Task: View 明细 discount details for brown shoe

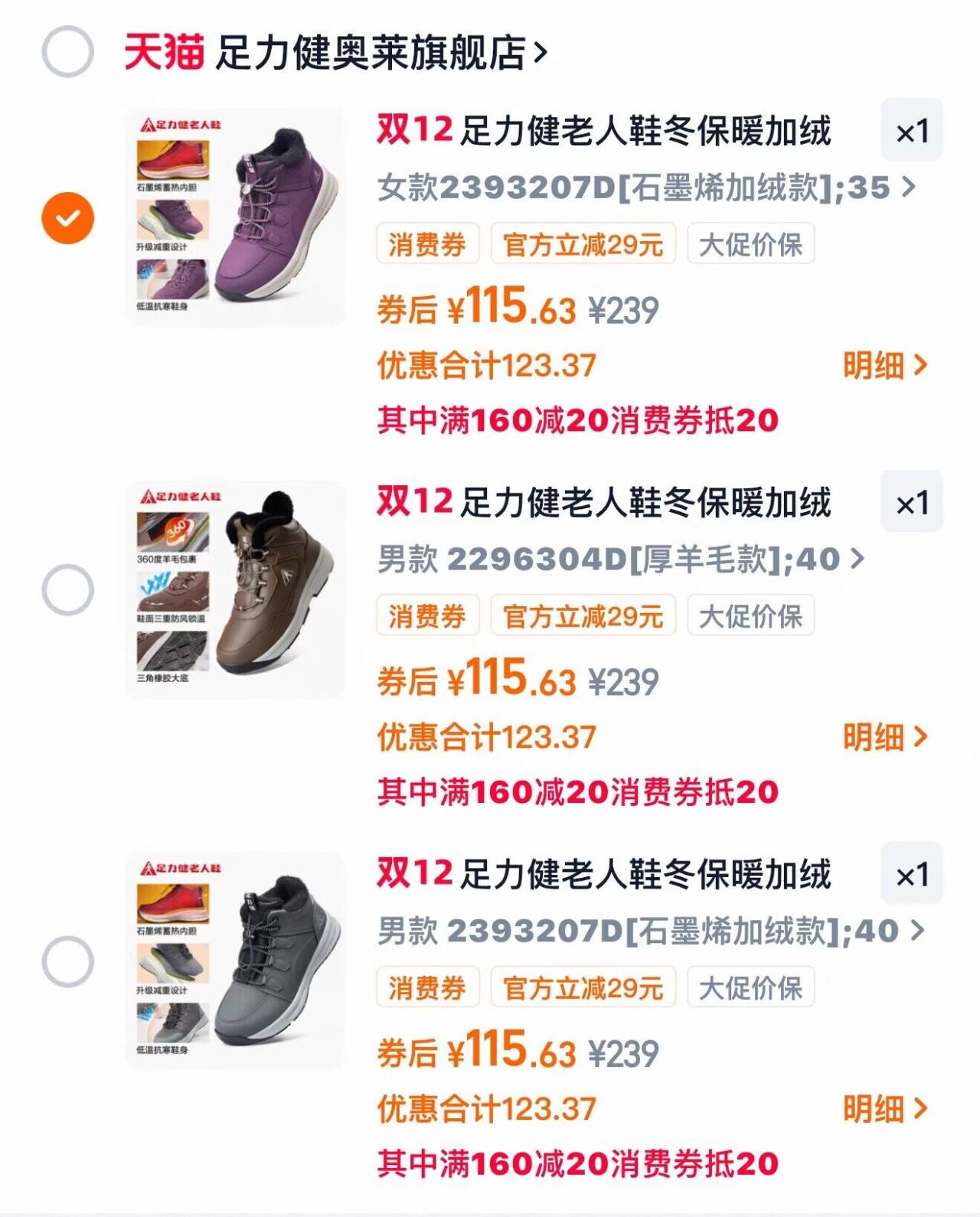Action: [x=885, y=737]
